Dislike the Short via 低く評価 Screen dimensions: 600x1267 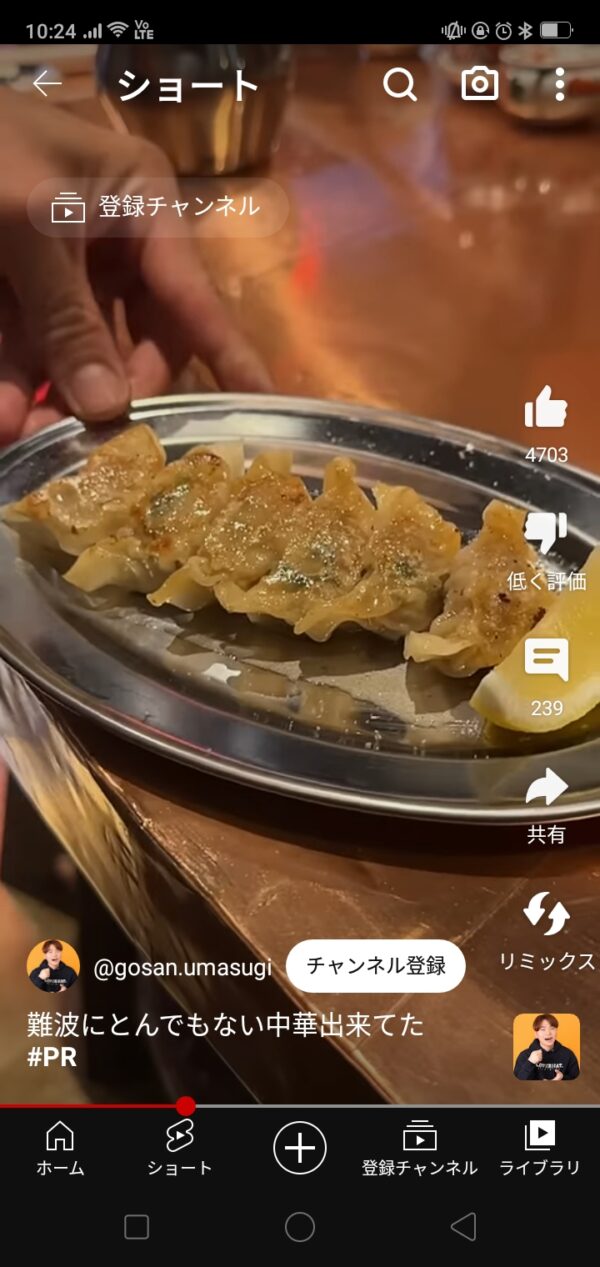pos(546,535)
